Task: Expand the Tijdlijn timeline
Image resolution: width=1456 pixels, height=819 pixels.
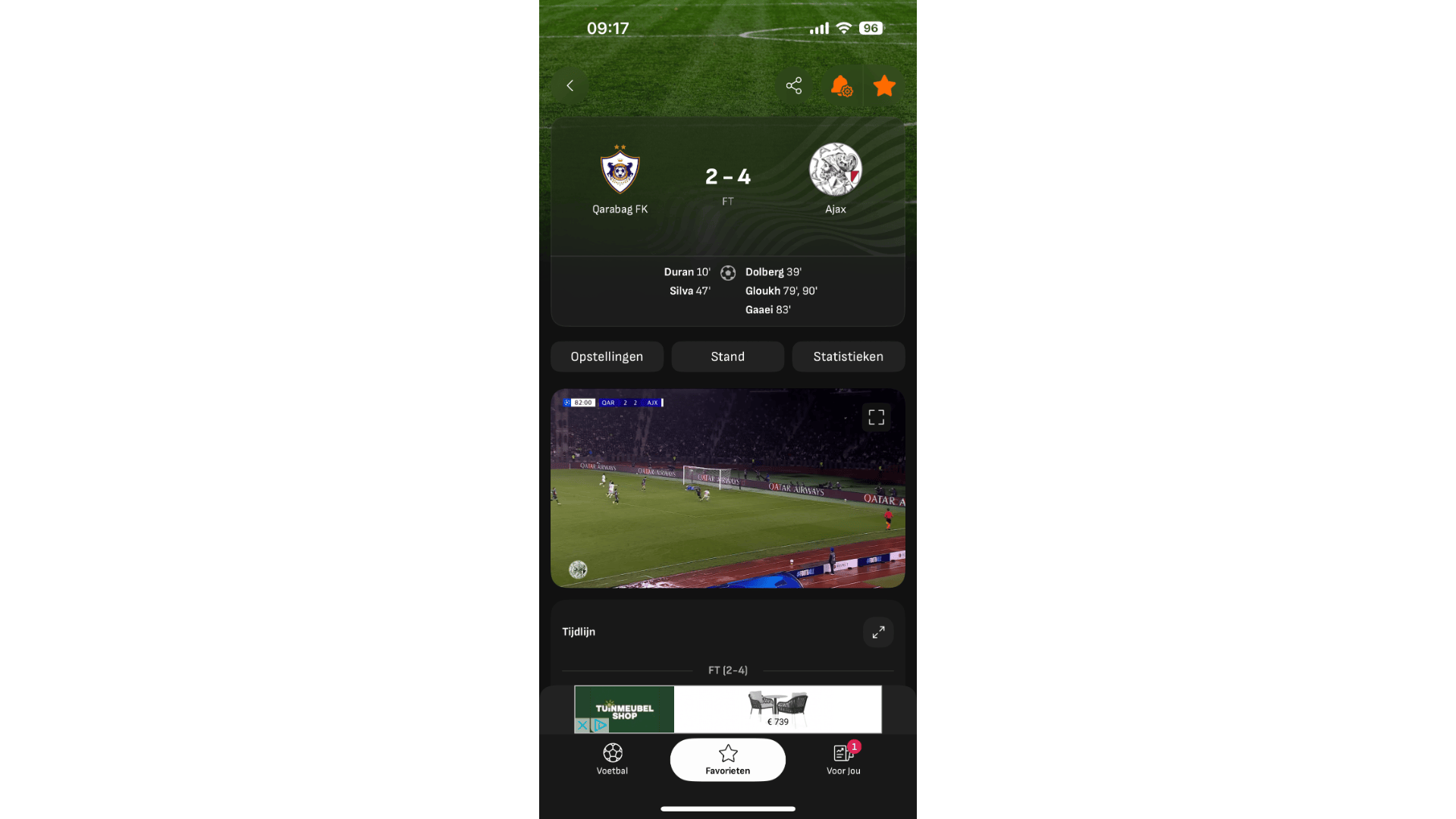Action: click(x=877, y=632)
